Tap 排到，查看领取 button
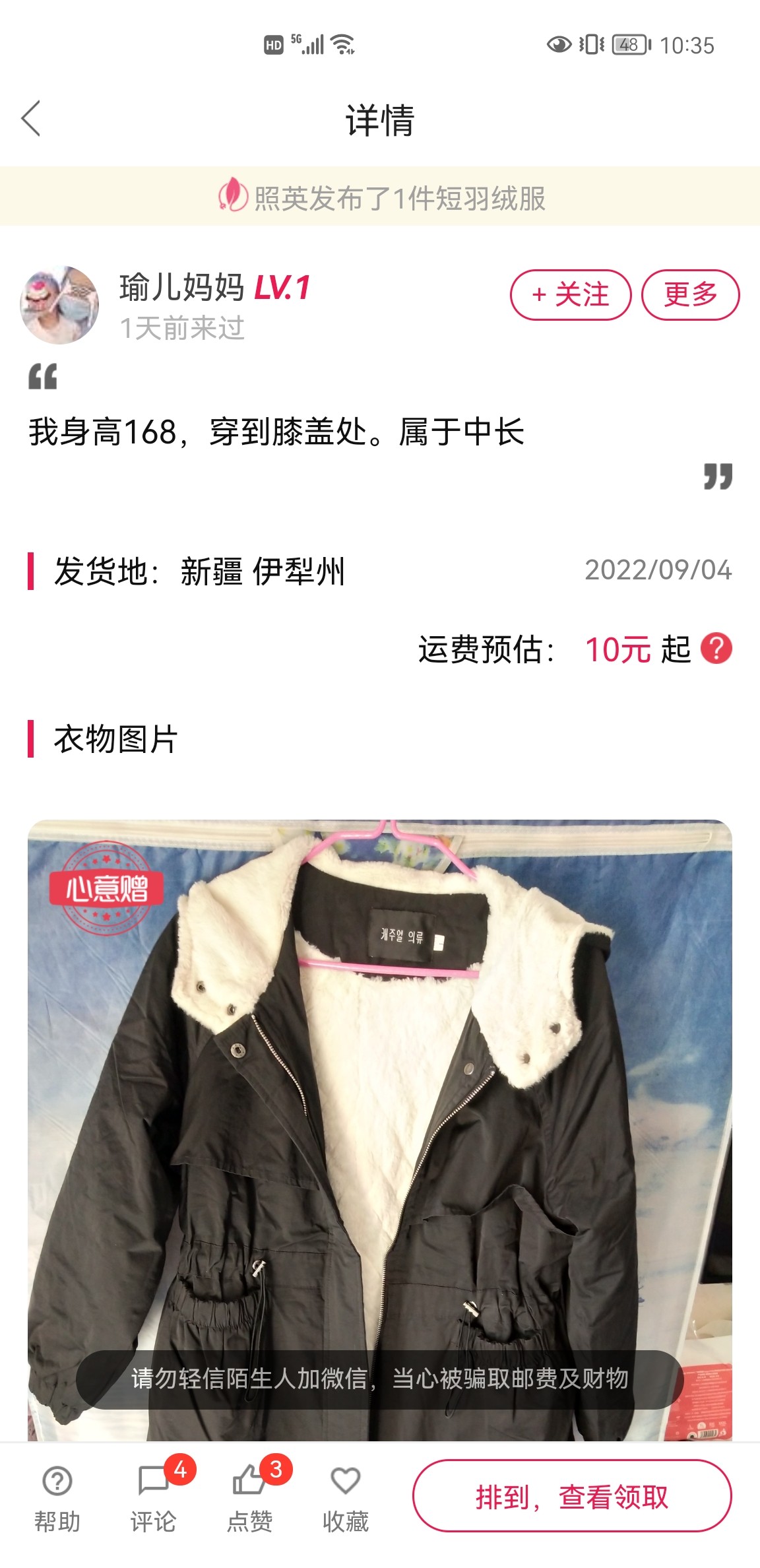 [x=572, y=1496]
